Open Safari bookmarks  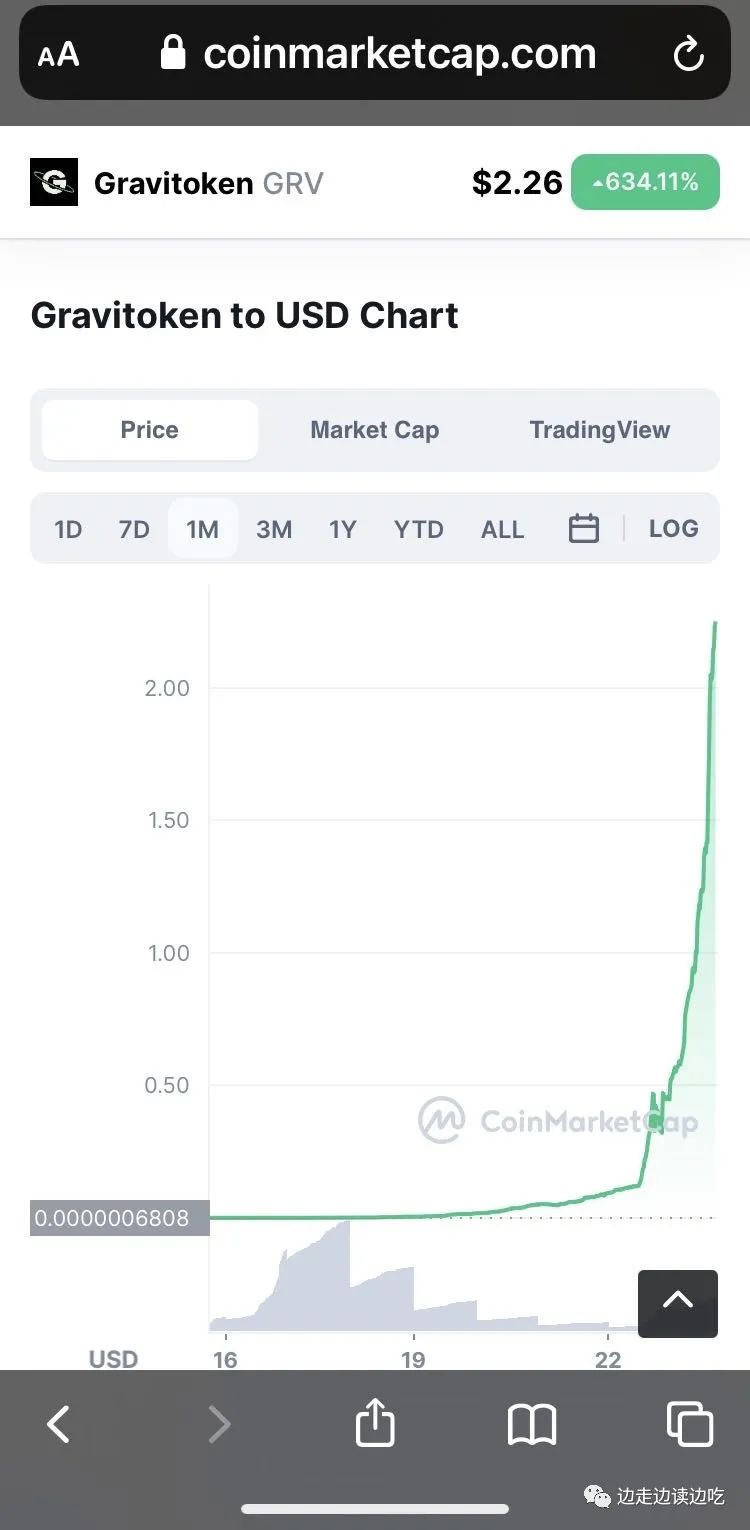tap(532, 1424)
